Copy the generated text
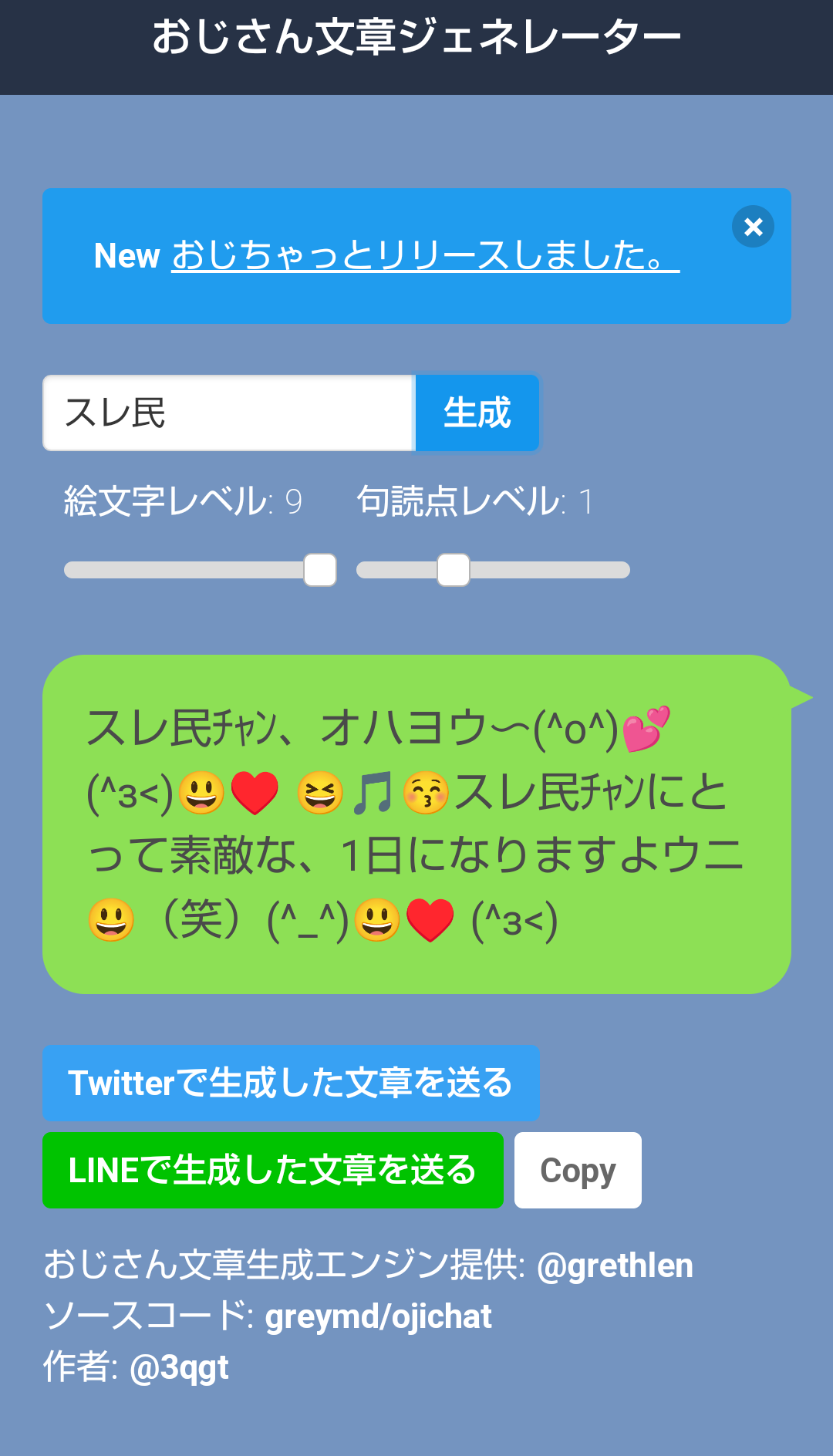The height and width of the screenshot is (1456, 833). point(578,1170)
